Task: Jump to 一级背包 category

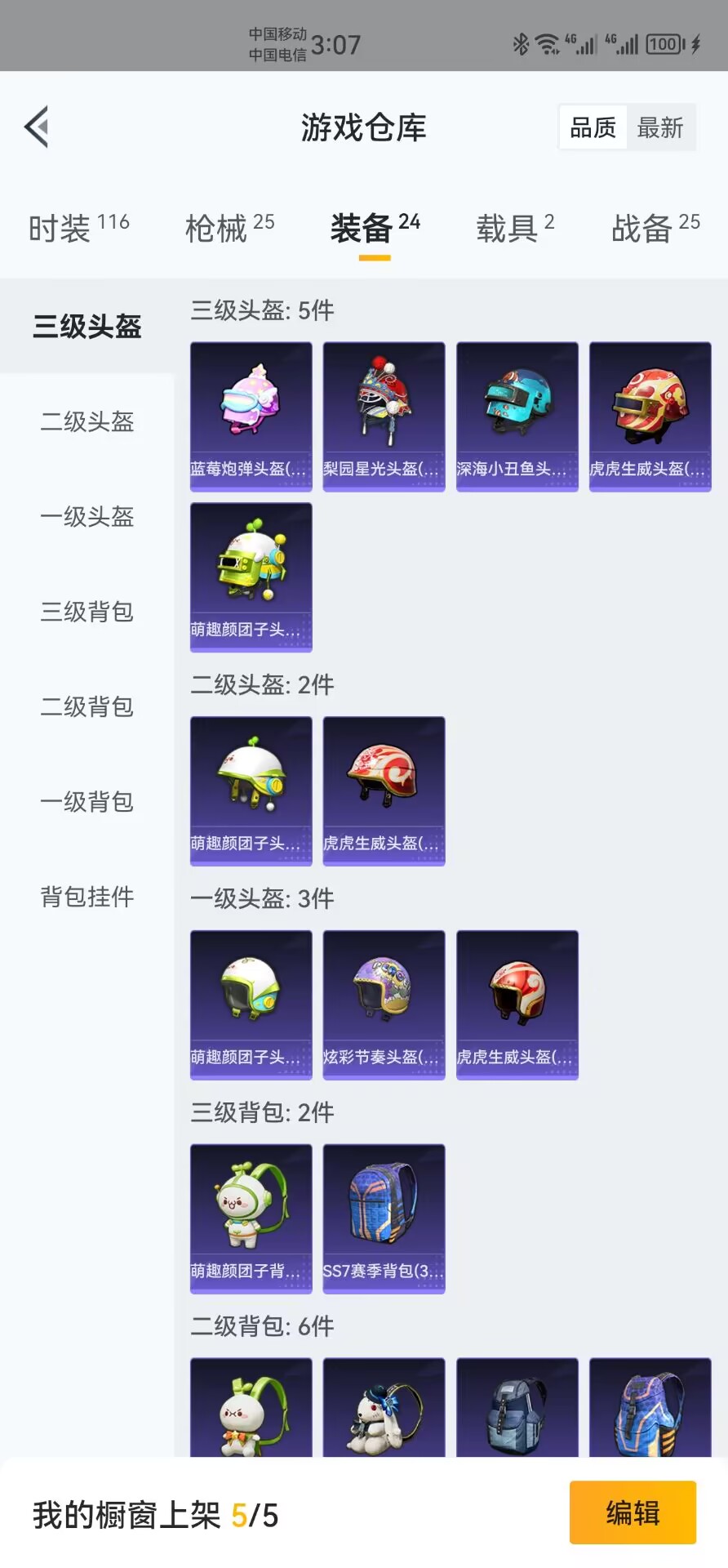Action: [x=87, y=801]
